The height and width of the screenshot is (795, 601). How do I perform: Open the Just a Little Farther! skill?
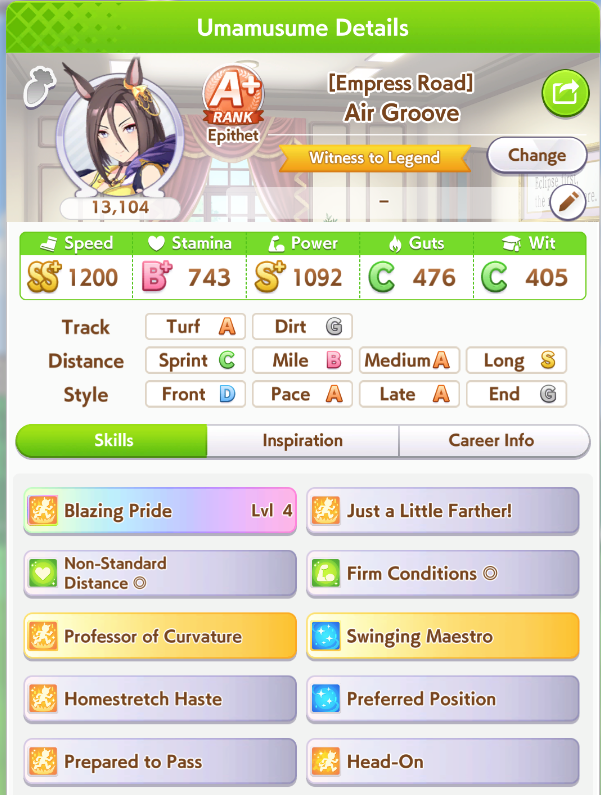point(442,511)
